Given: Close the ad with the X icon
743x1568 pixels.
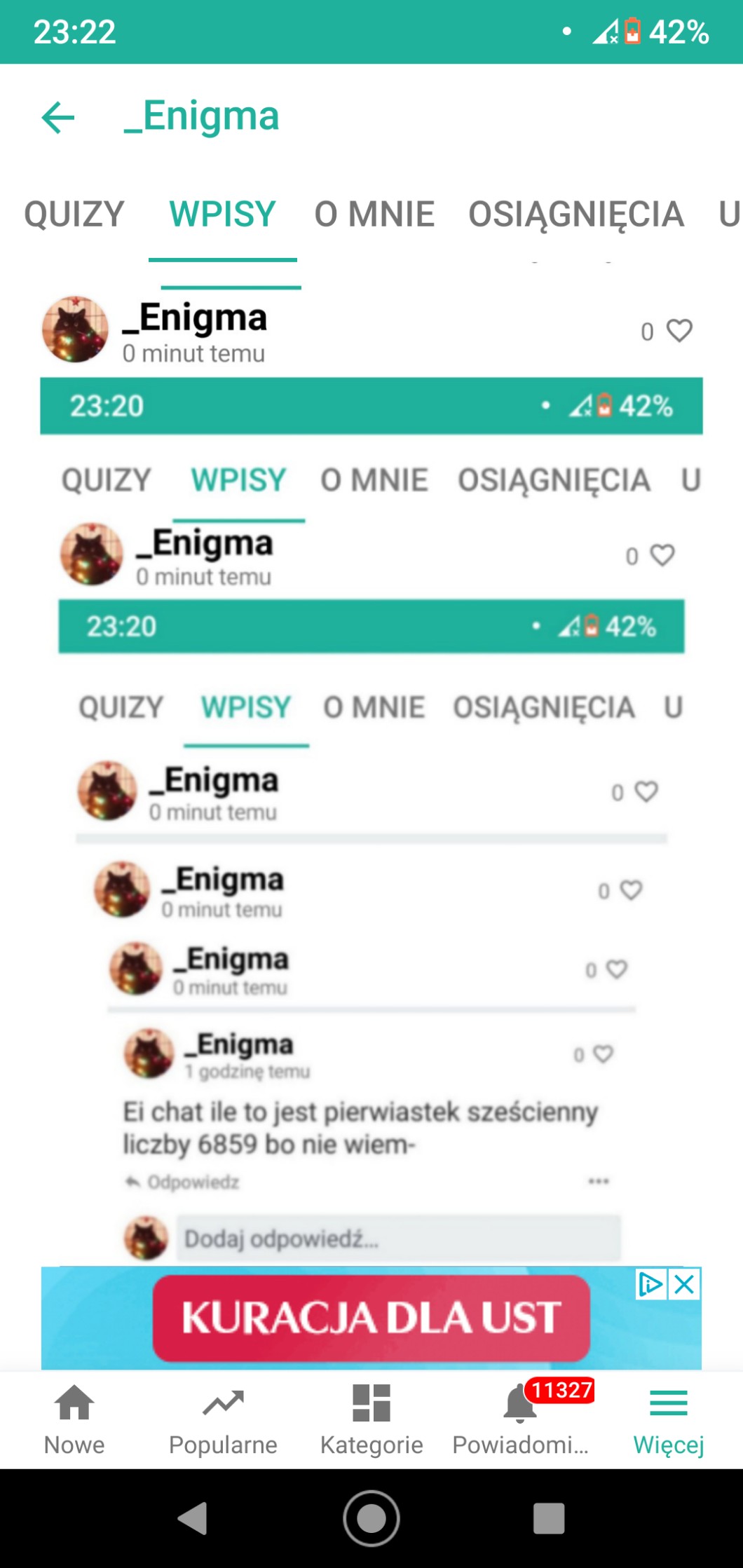Looking at the screenshot, I should coord(684,1284).
